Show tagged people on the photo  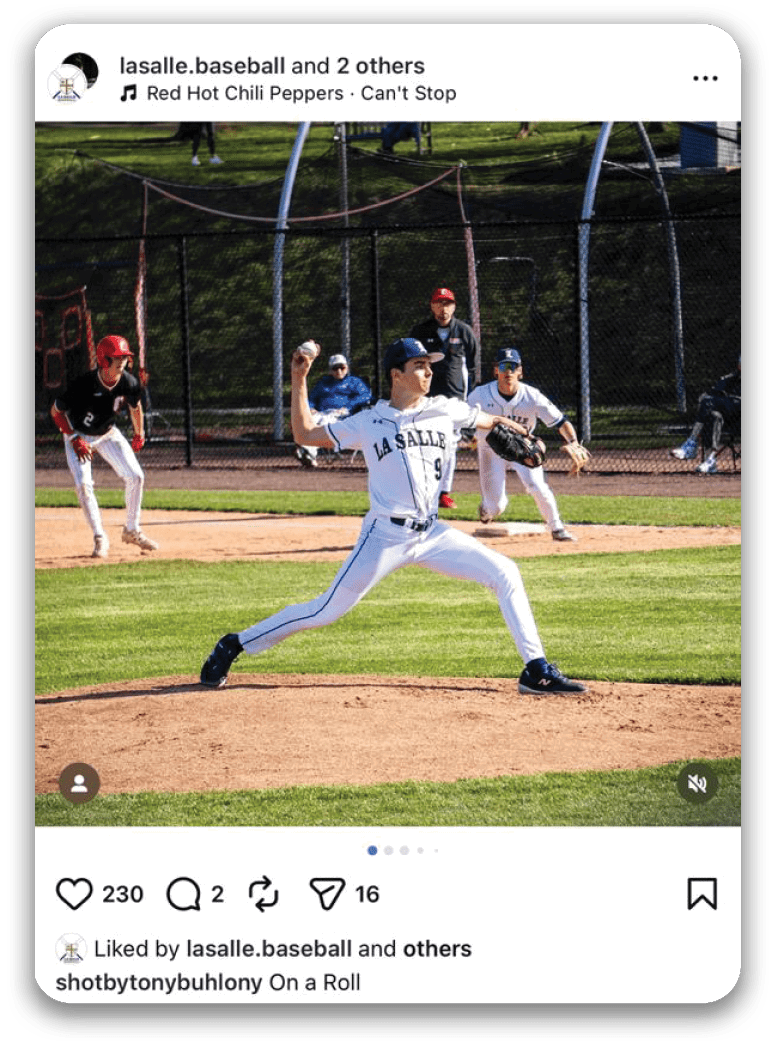79,784
